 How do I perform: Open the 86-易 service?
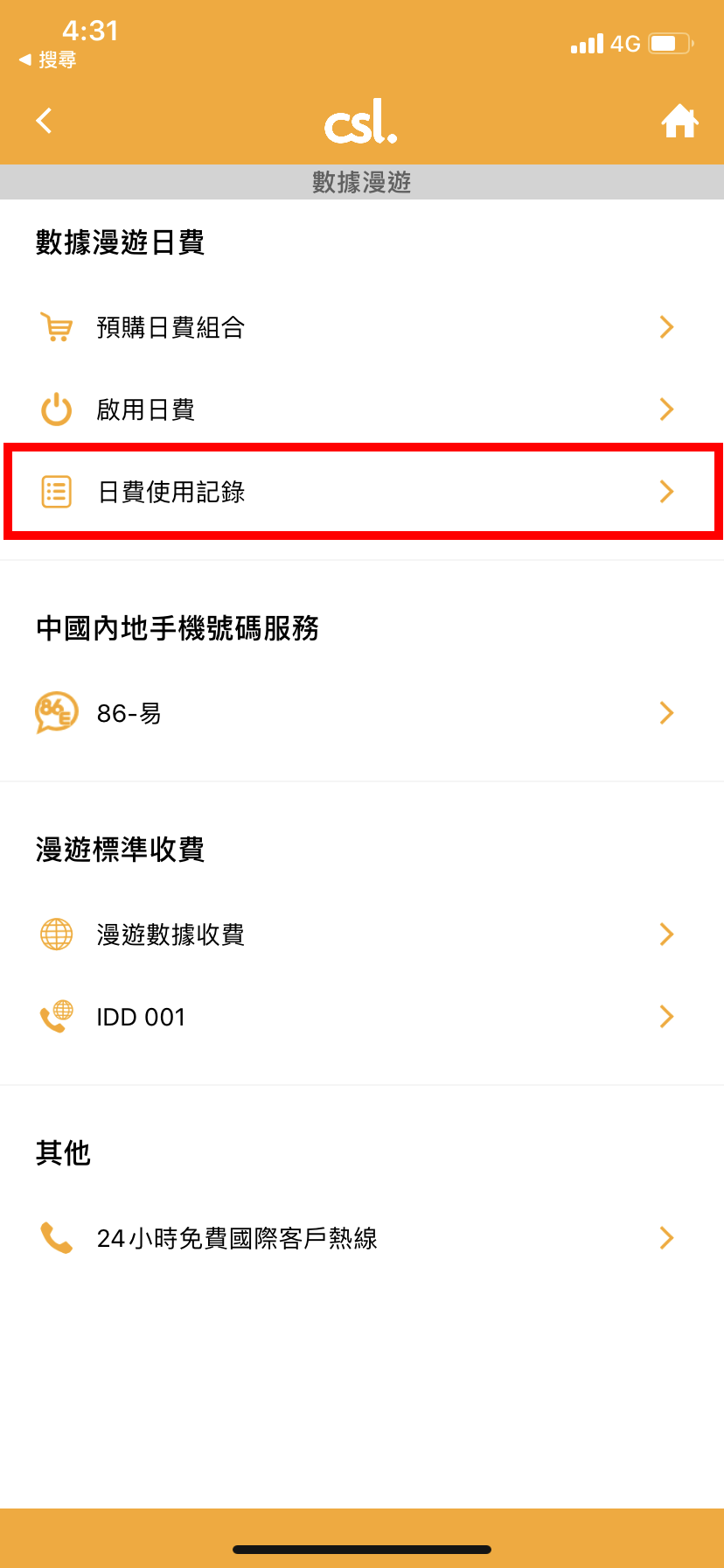362,713
